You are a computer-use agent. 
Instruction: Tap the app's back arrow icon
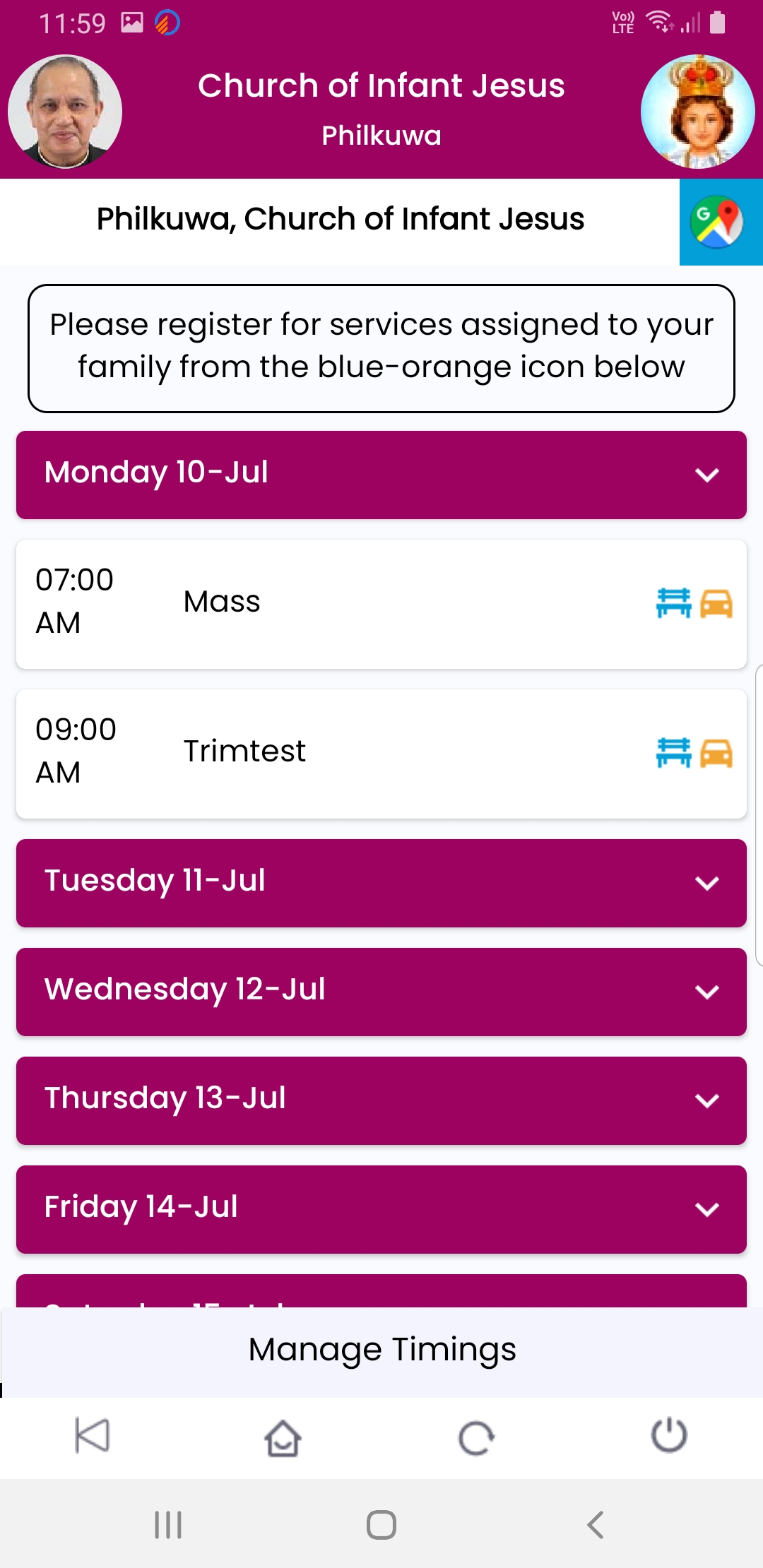[93, 1436]
